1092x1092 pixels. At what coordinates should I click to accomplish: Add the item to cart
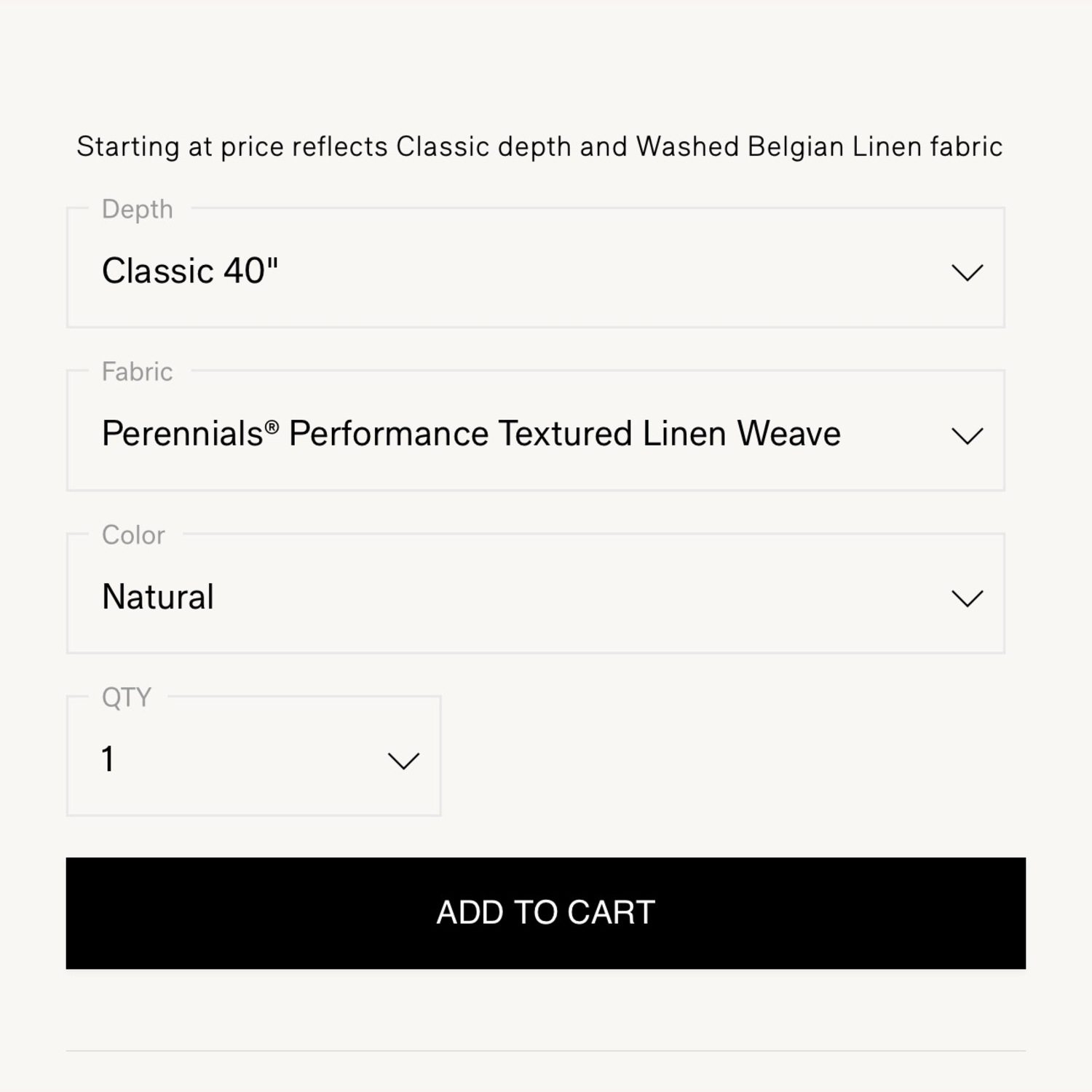pyautogui.click(x=545, y=913)
